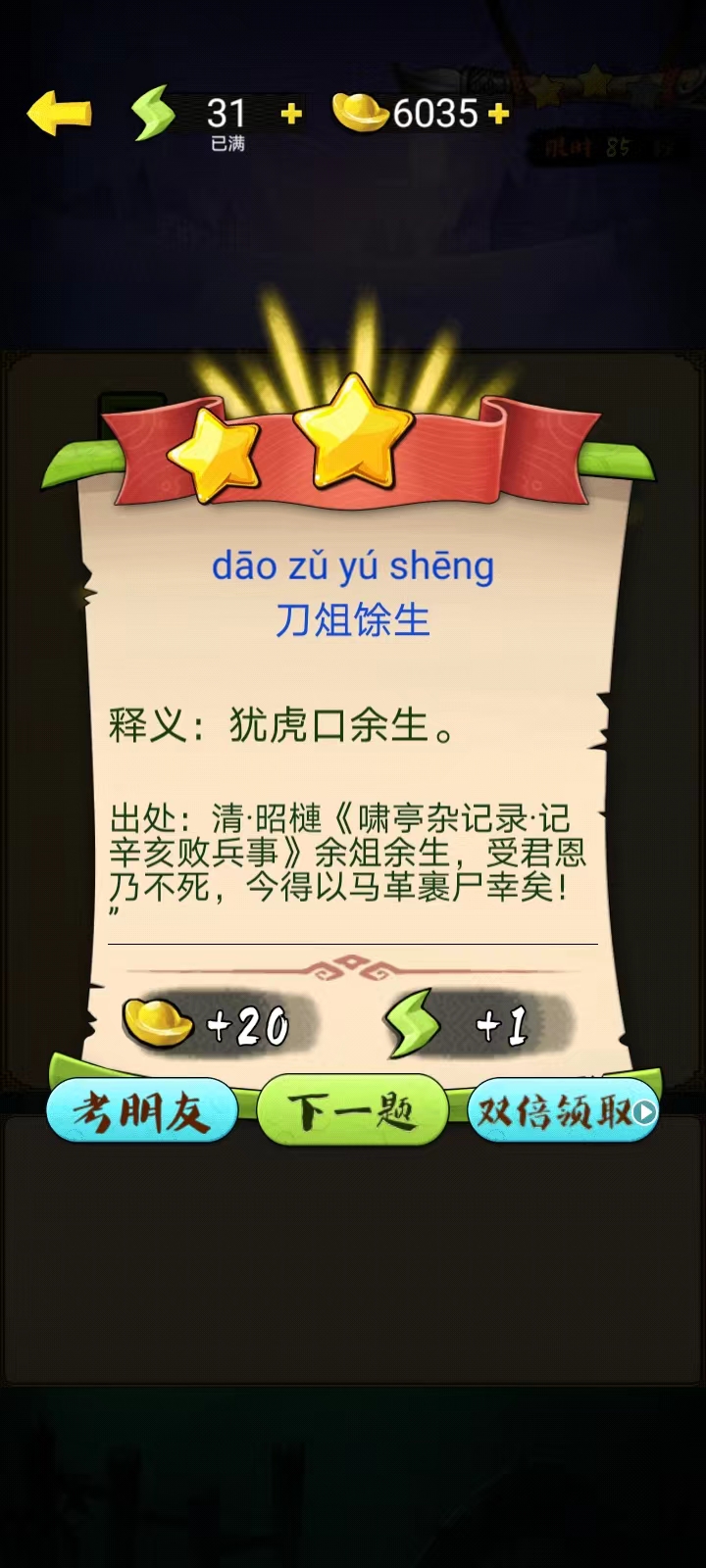The width and height of the screenshot is (706, 1568).
Task: Add more energy with the plus icon
Action: click(x=291, y=115)
